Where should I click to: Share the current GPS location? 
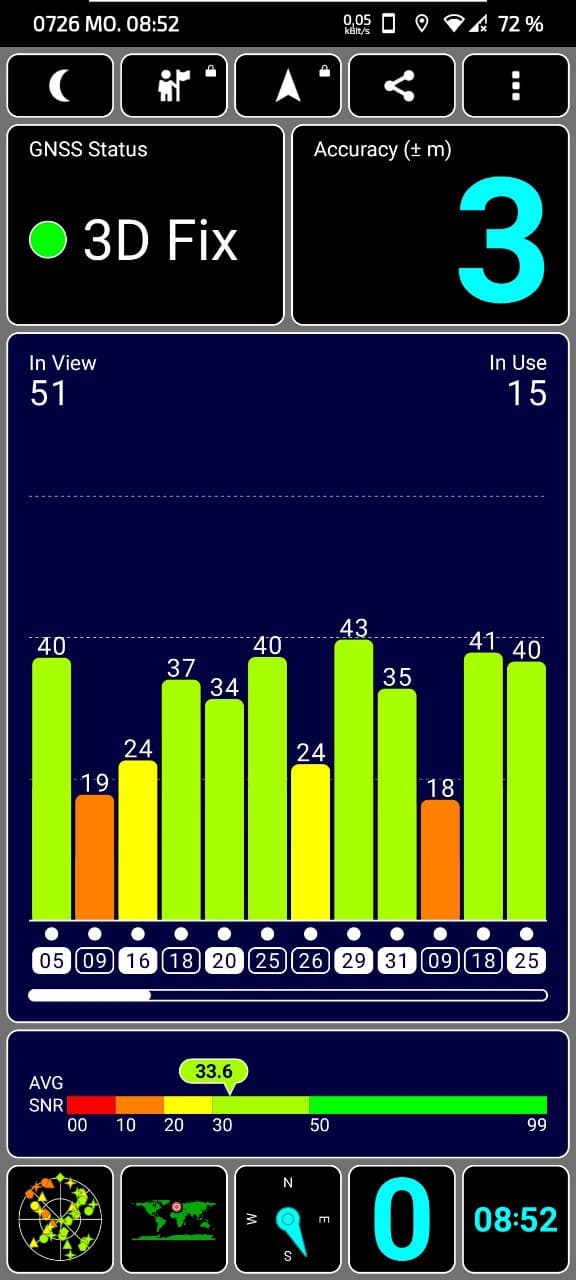401,86
